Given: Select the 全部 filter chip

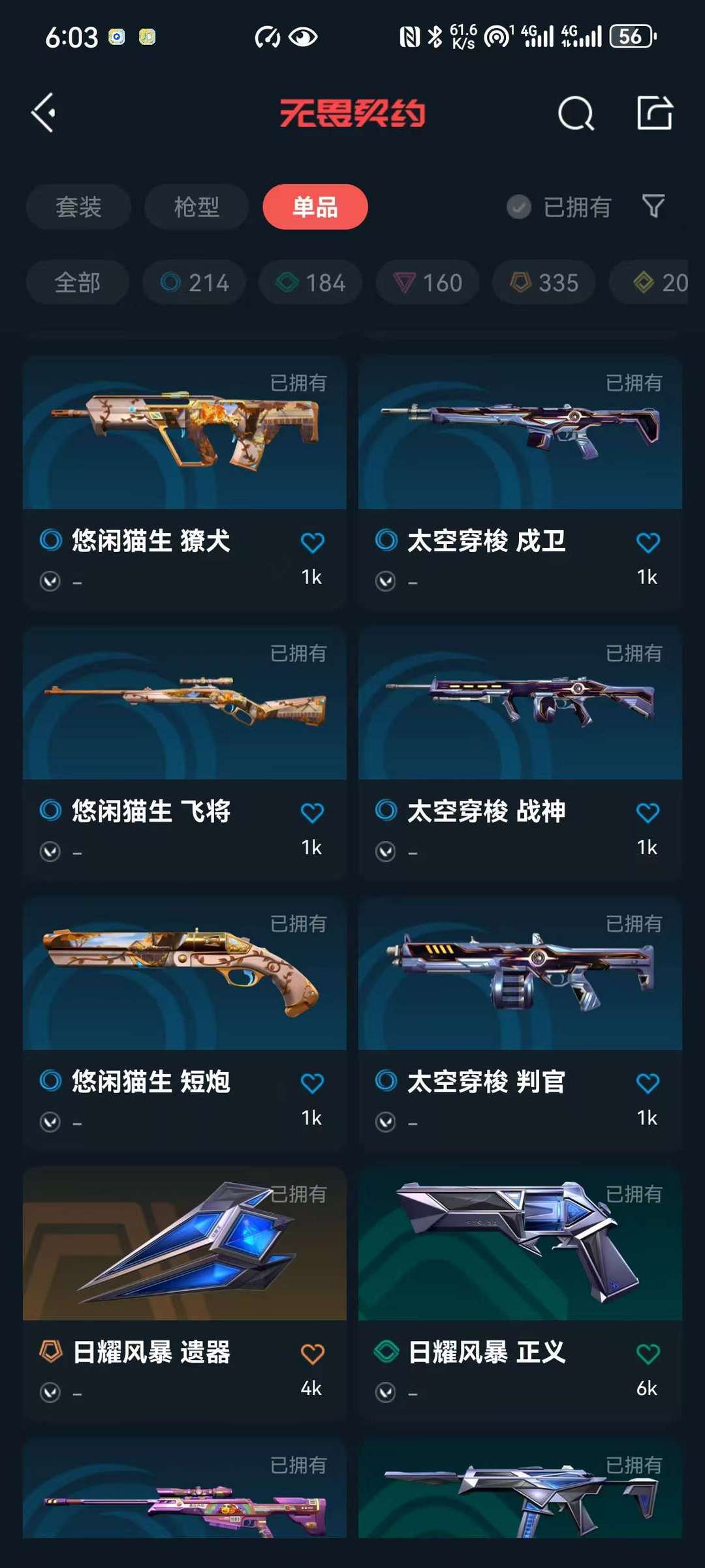Looking at the screenshot, I should point(77,283).
